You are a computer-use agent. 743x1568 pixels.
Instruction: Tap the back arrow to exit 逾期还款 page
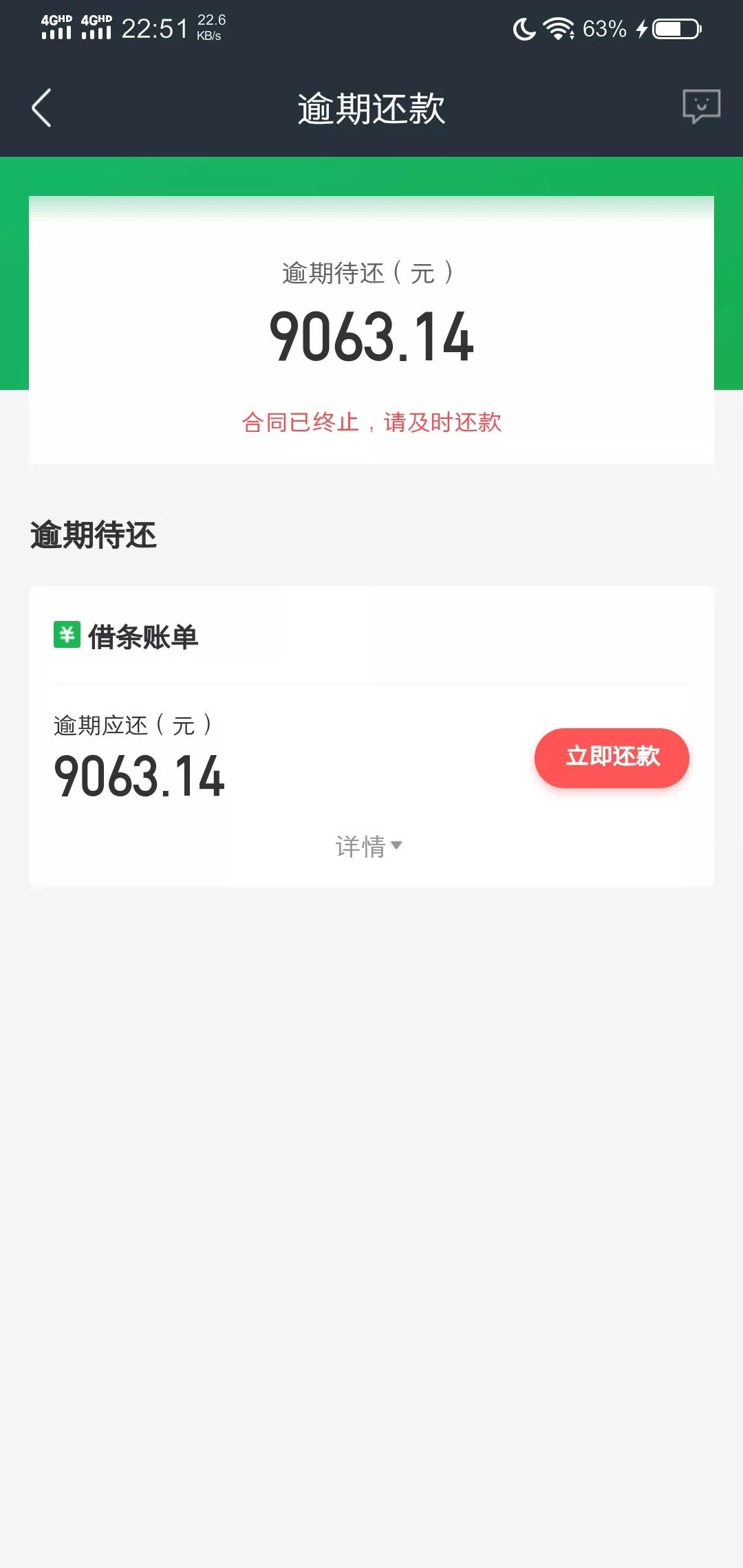point(41,109)
